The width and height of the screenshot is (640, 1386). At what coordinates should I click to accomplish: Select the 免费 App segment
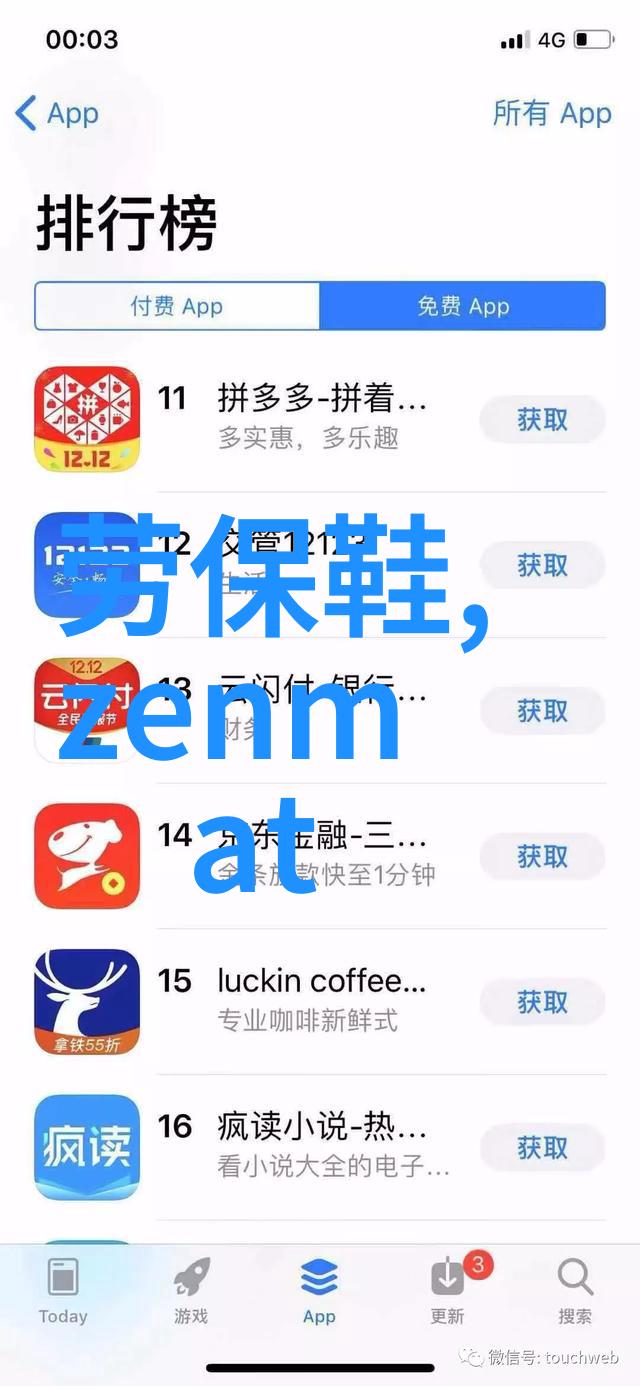(x=462, y=306)
